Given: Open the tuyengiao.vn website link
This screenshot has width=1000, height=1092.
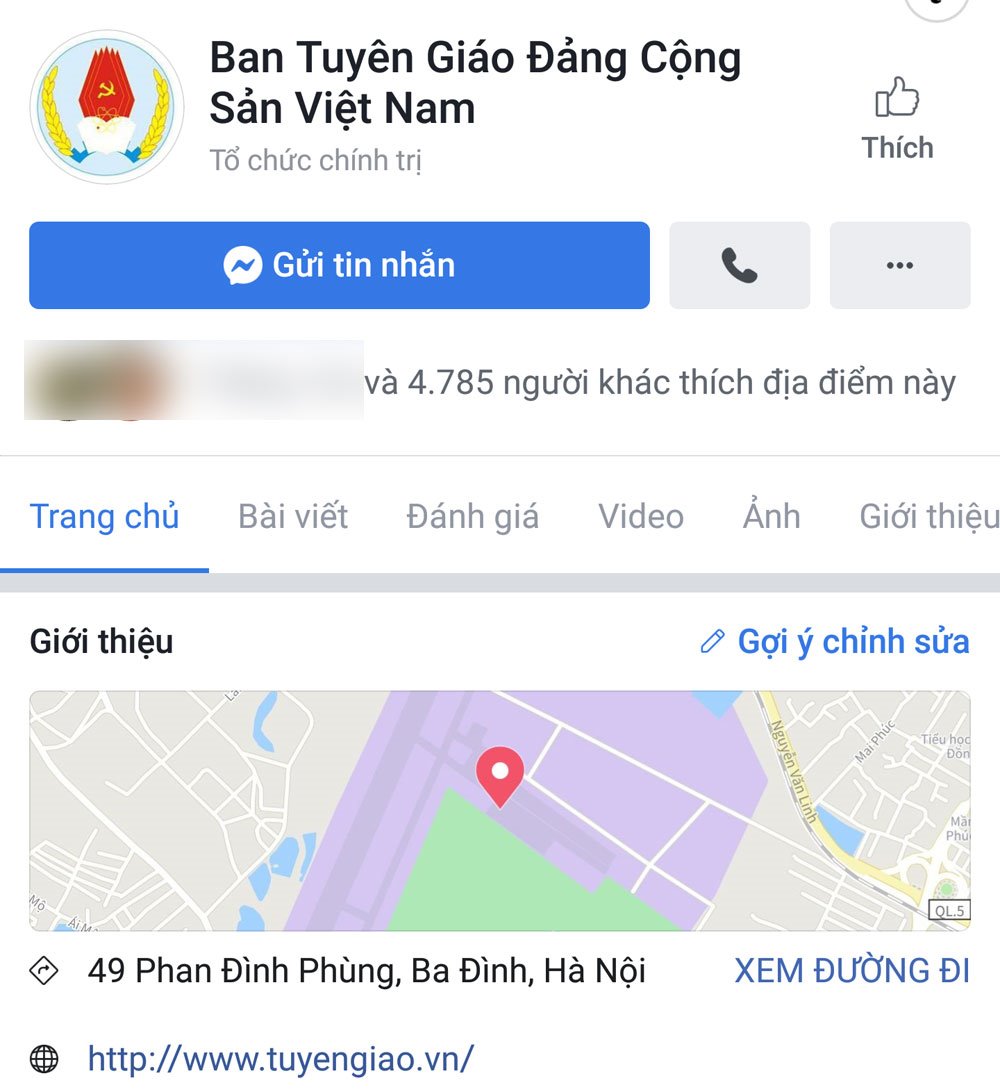Looking at the screenshot, I should pyautogui.click(x=280, y=1057).
